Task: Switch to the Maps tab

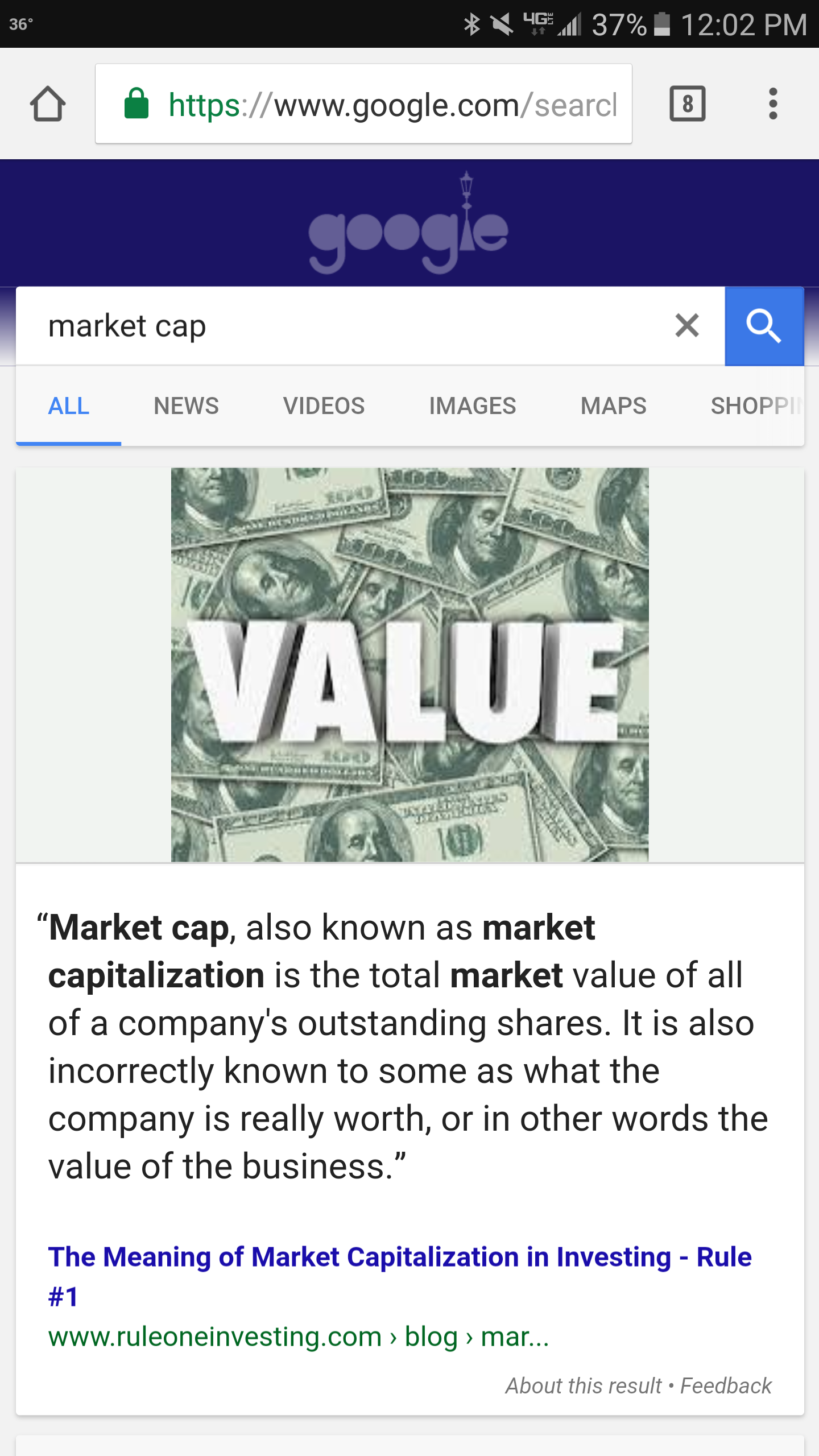Action: pyautogui.click(x=613, y=406)
